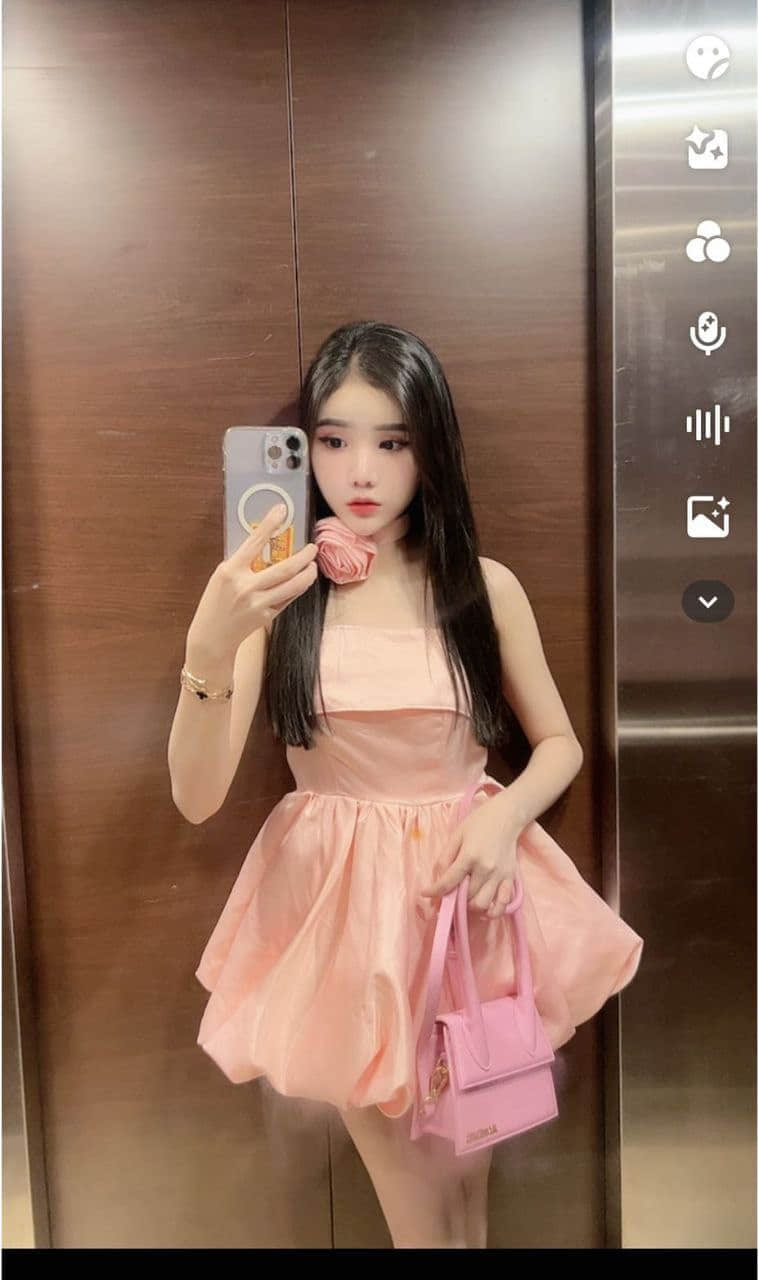The width and height of the screenshot is (758, 1280).
Task: Open the face sticker tool
Action: click(707, 57)
